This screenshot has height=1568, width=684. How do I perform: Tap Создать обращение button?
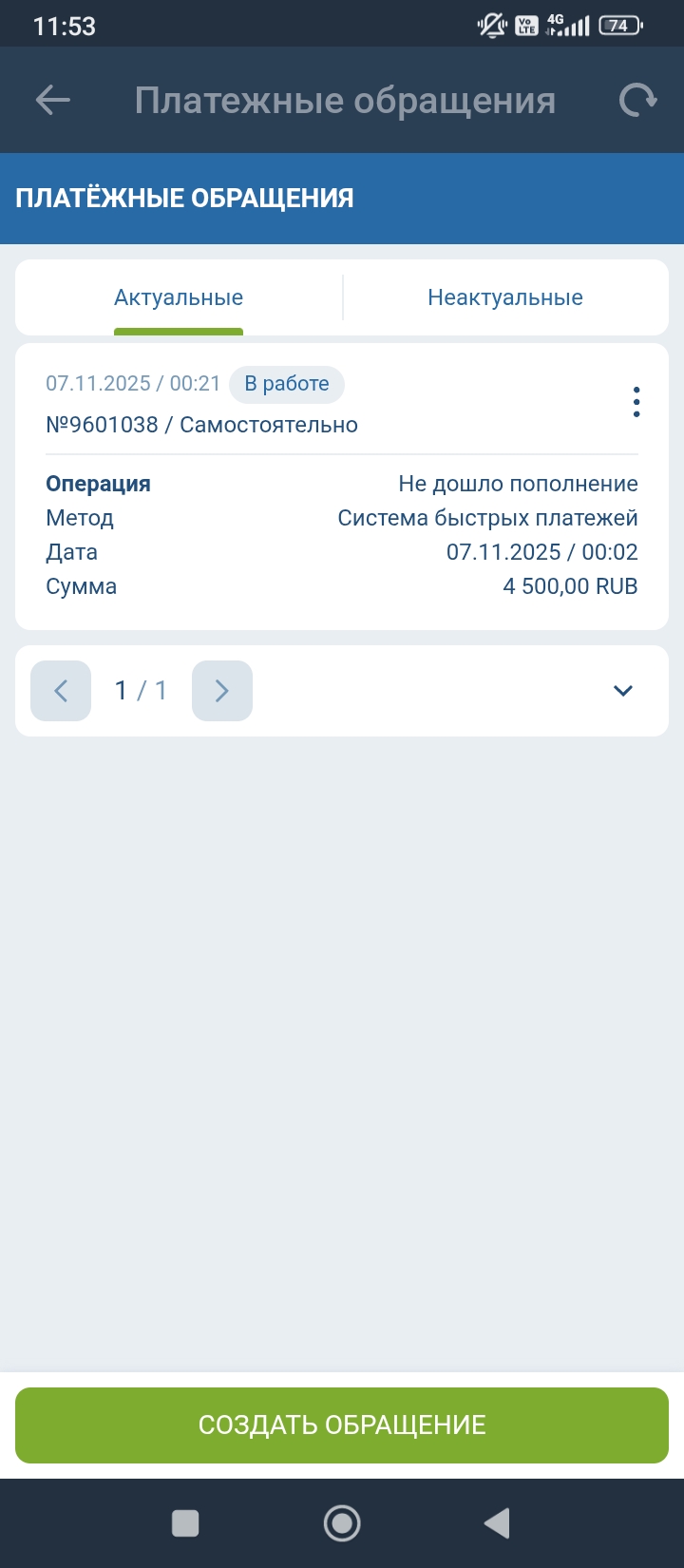342,1425
